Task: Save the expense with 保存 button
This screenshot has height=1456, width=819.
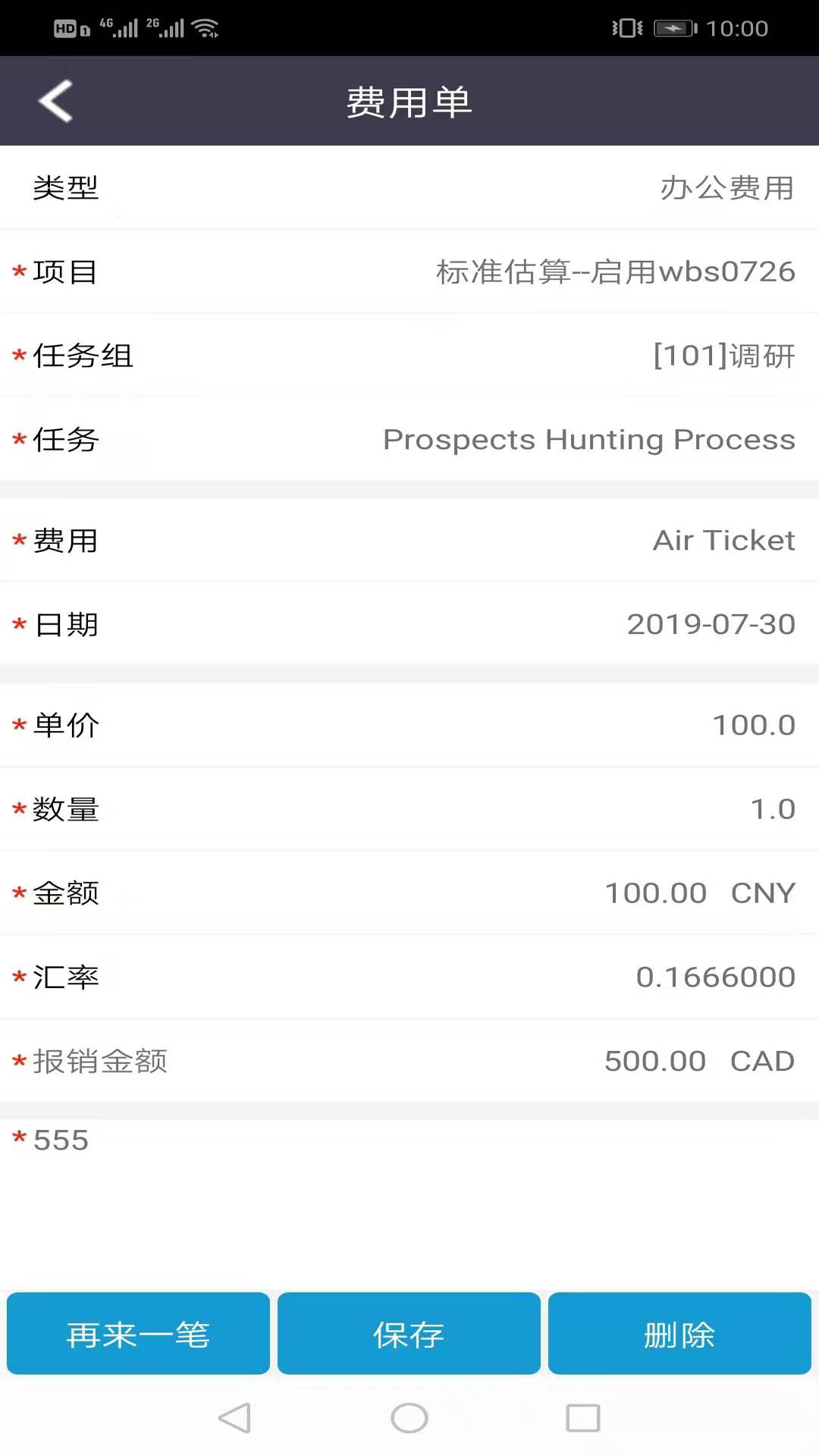Action: click(x=409, y=1334)
